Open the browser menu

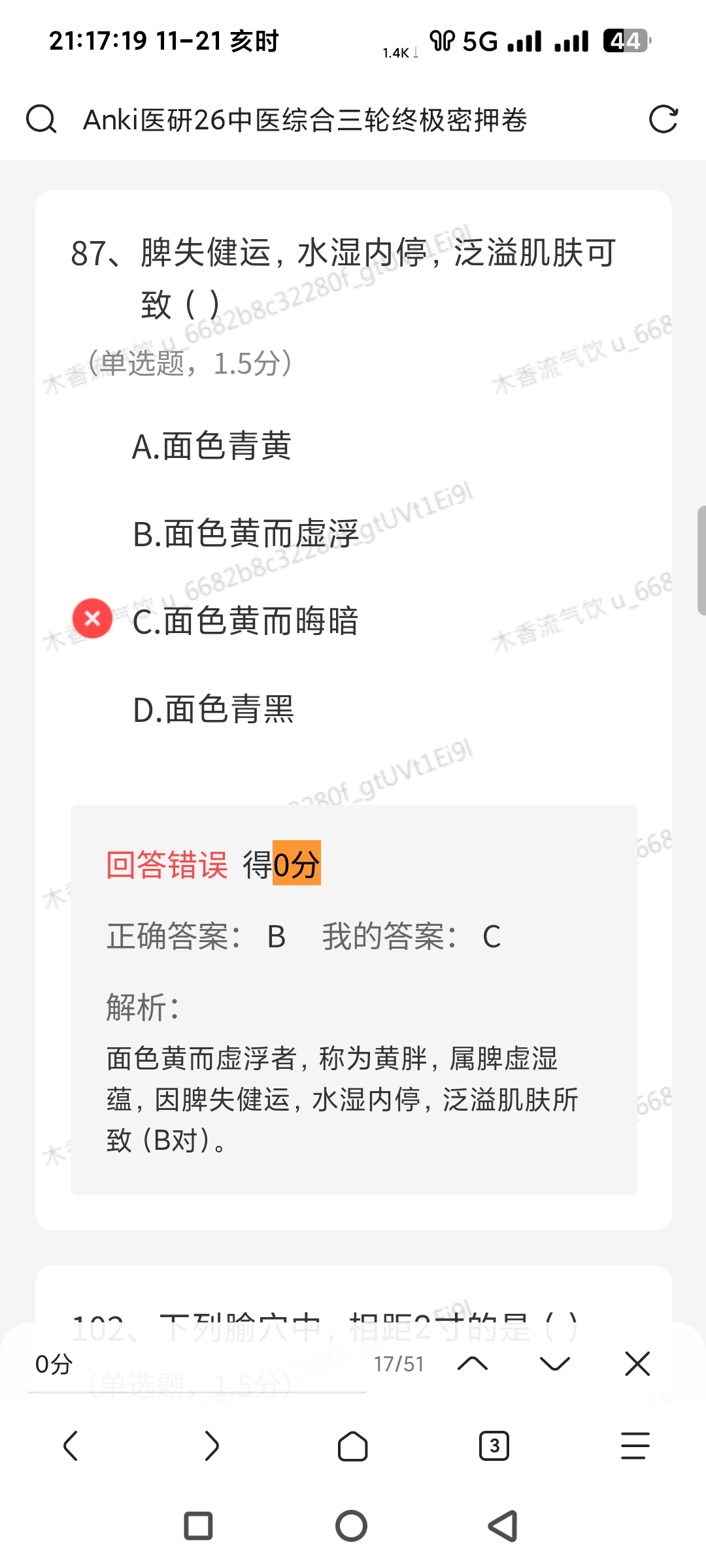635,1446
